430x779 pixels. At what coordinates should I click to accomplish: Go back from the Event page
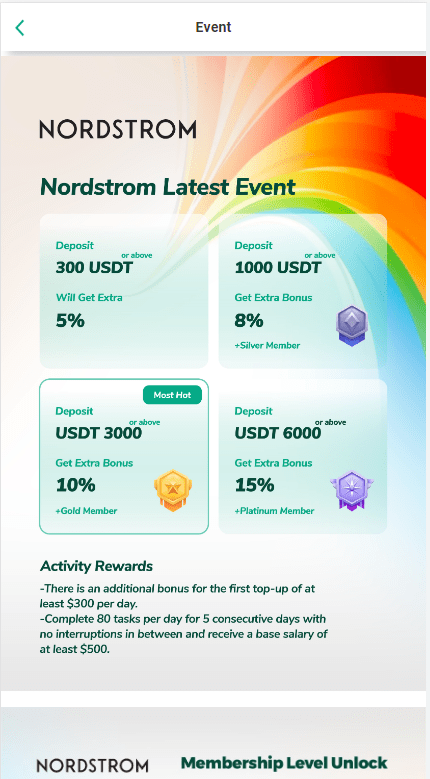pyautogui.click(x=20, y=28)
